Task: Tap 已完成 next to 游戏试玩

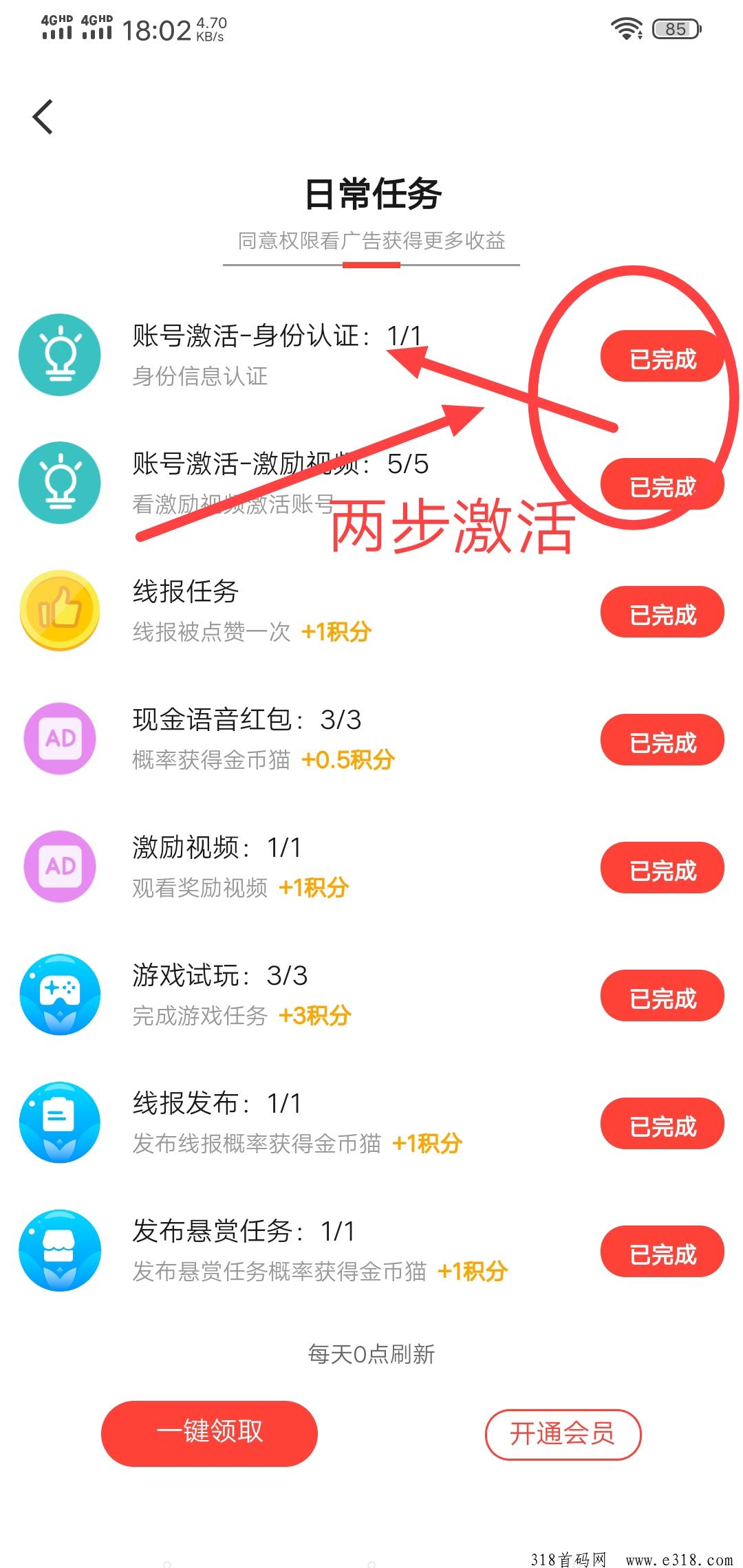Action: (x=662, y=997)
